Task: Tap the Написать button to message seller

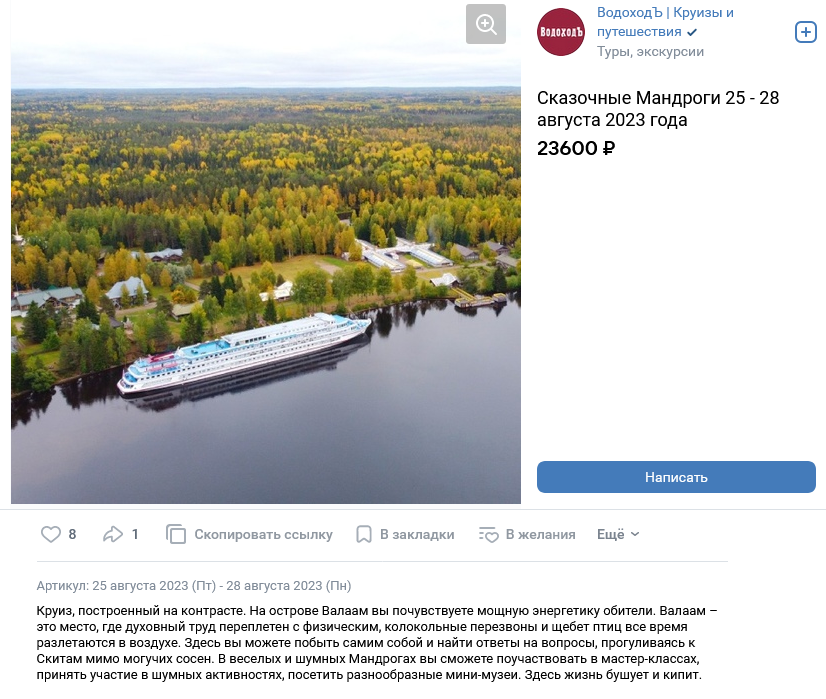Action: (676, 477)
